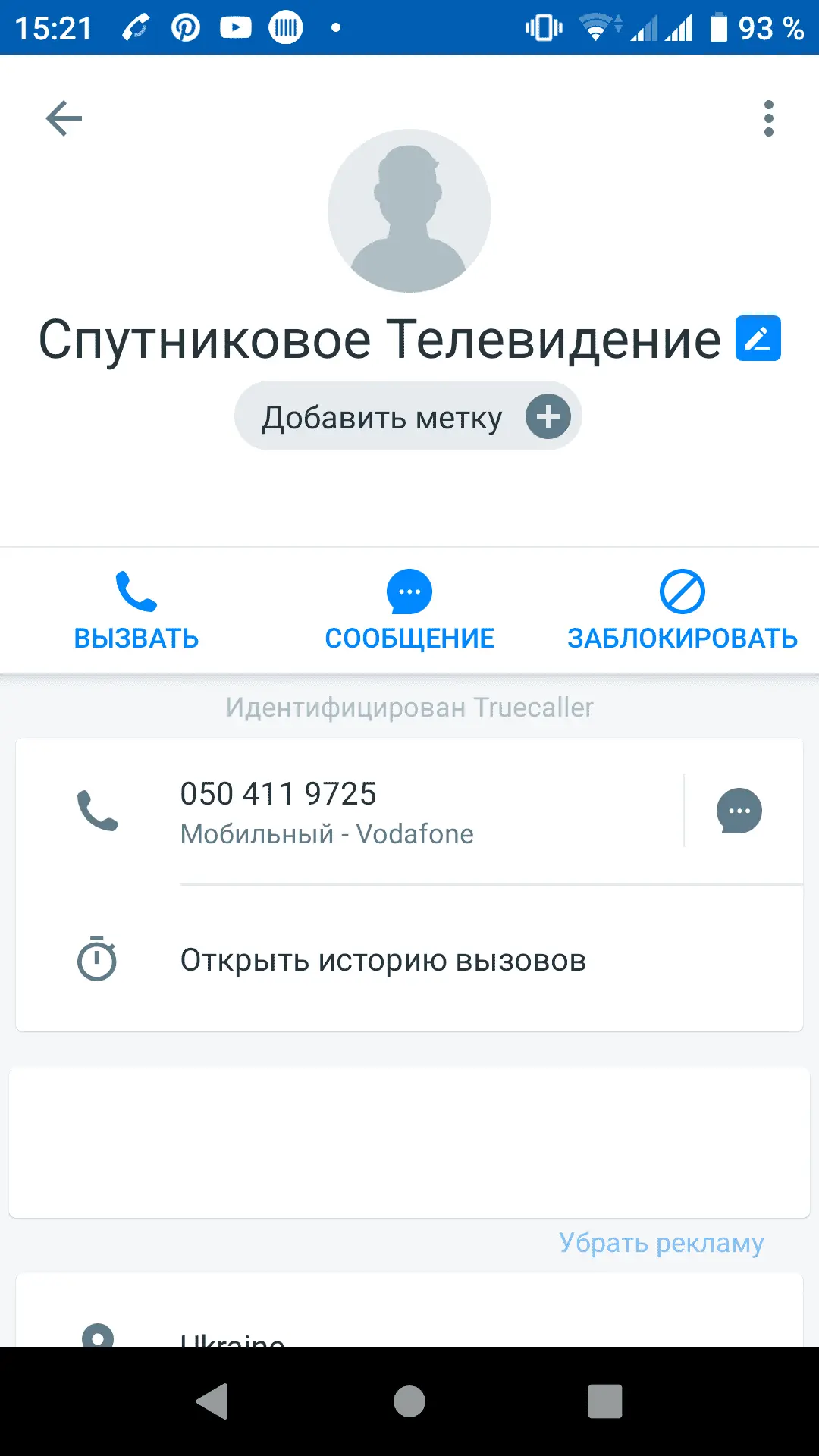819x1456 pixels.
Task: Block this number with Заблокировать
Action: coord(682,610)
